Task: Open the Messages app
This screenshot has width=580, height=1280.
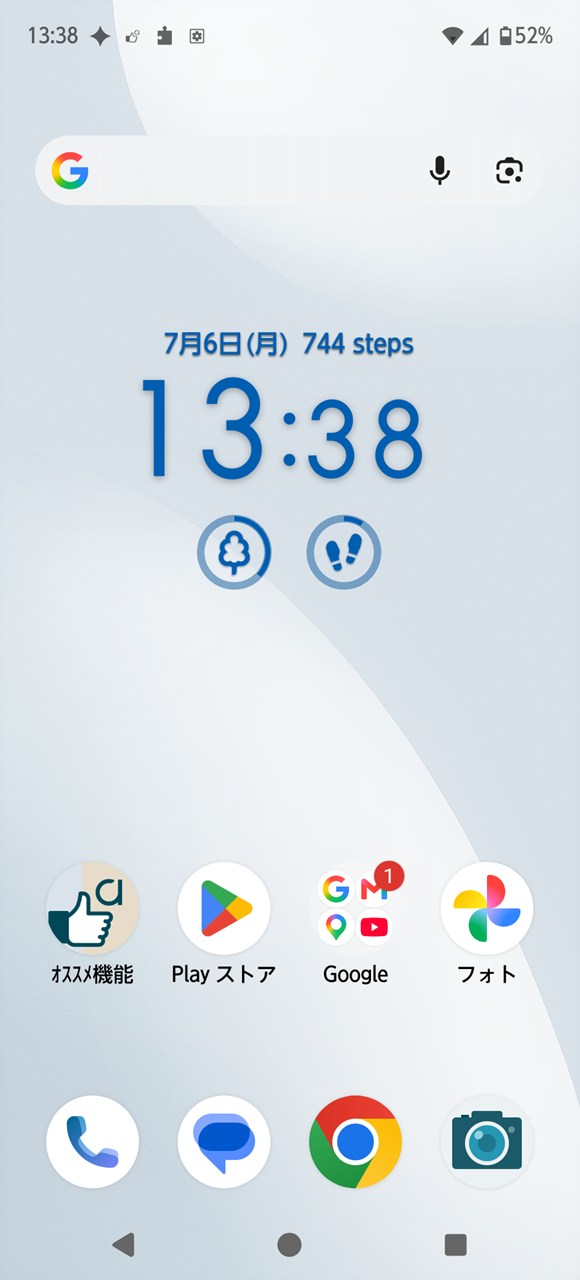Action: 224,1141
